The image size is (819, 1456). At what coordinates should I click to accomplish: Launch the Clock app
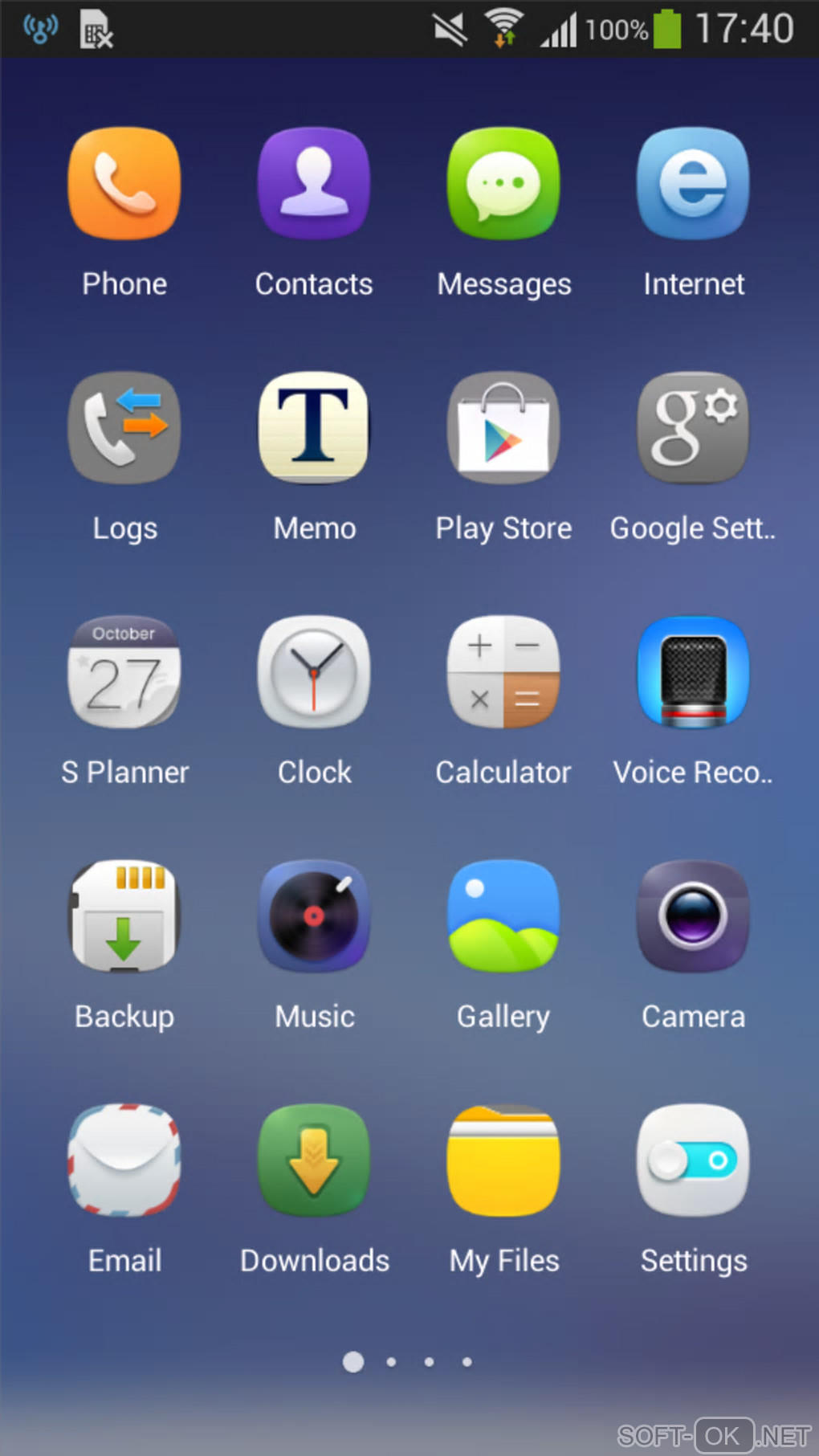point(314,672)
